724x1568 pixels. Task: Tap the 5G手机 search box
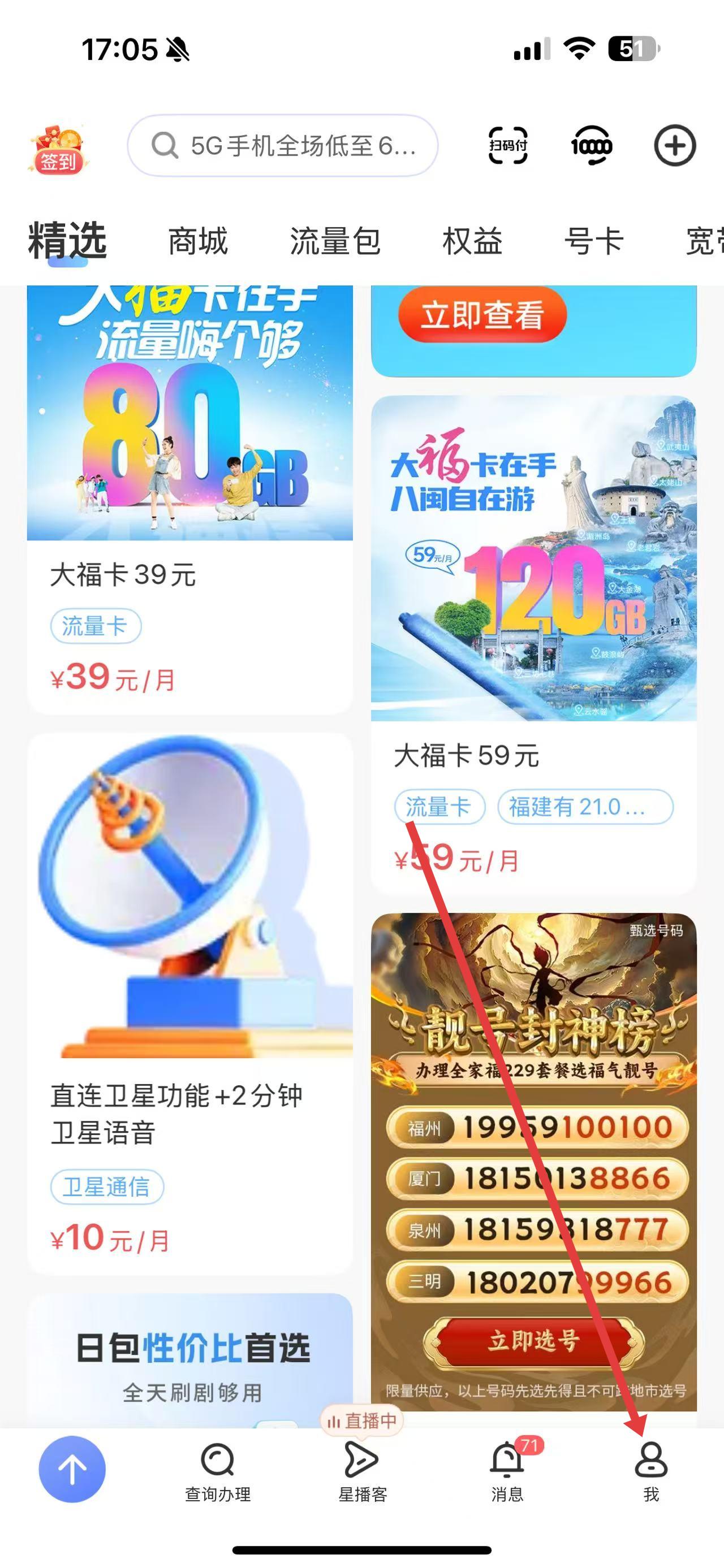coord(283,146)
